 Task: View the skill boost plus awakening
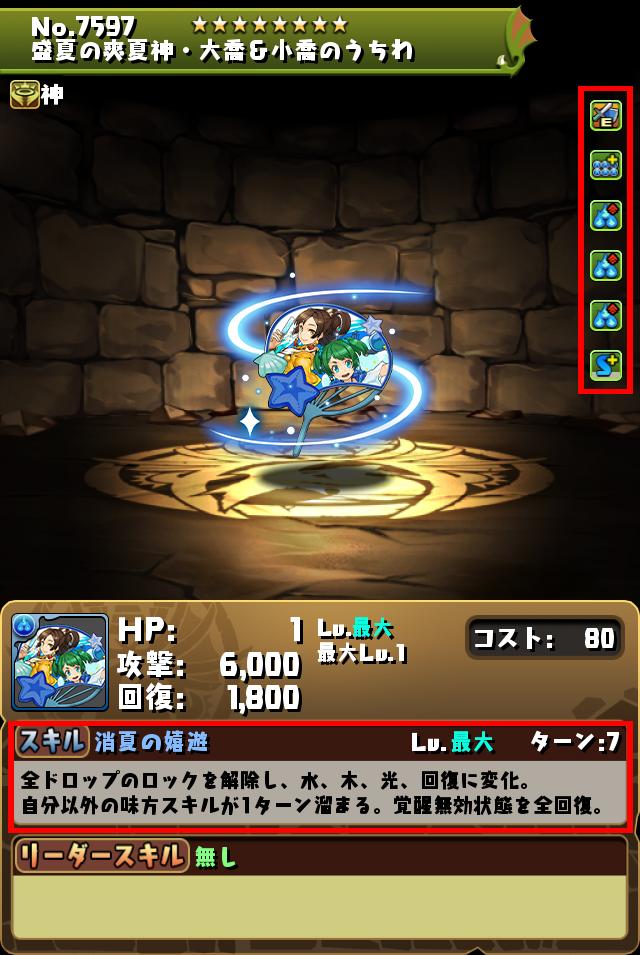click(x=606, y=365)
